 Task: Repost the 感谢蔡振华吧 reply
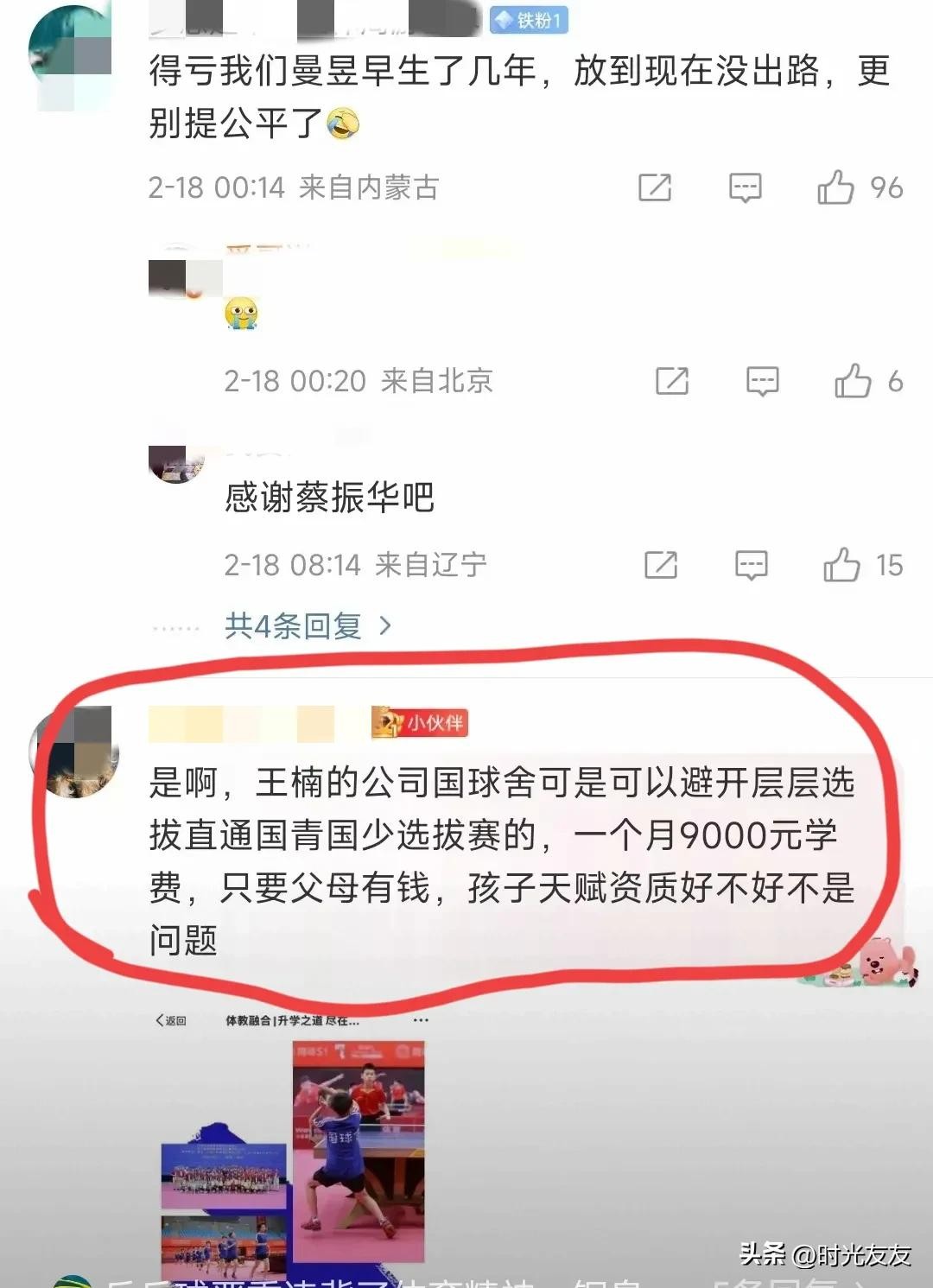tap(661, 566)
